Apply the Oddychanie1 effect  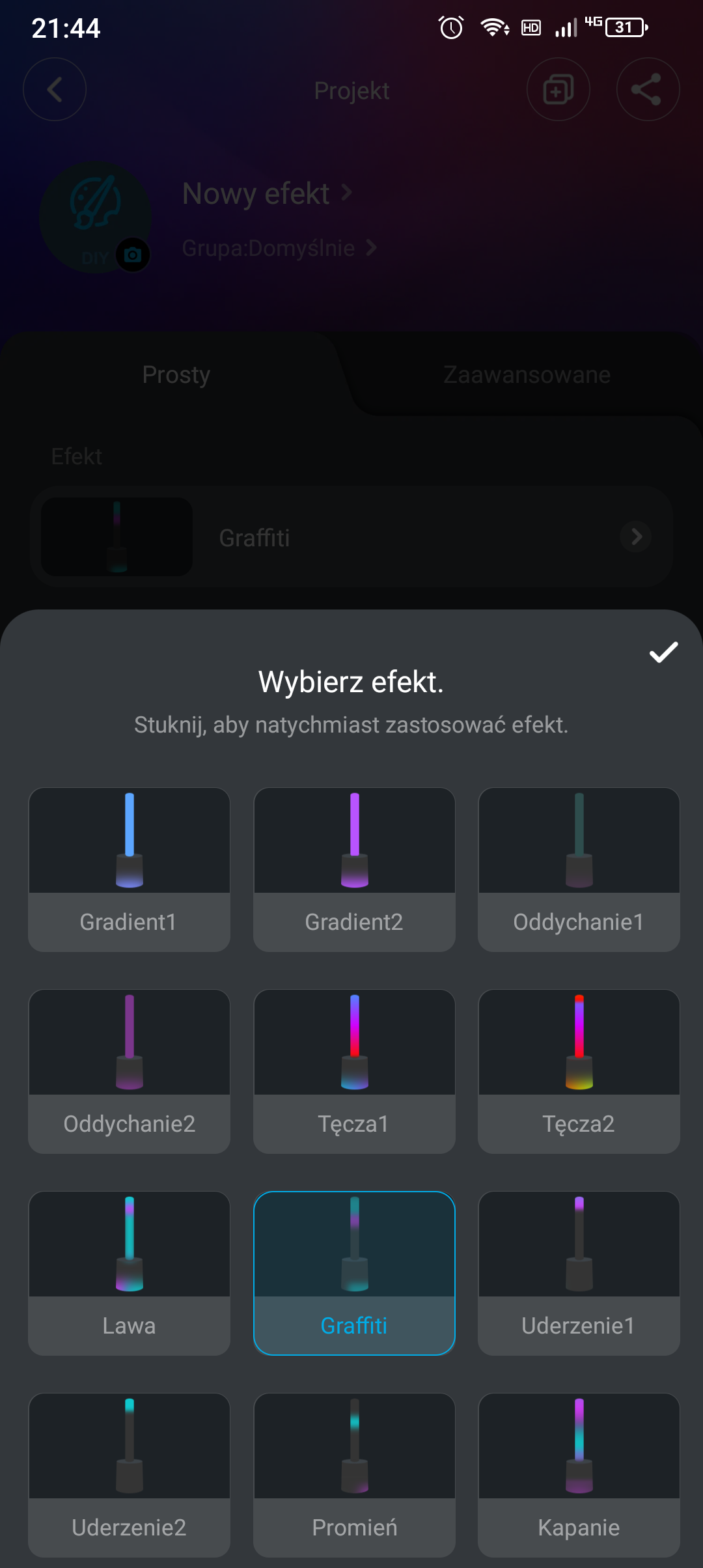coord(579,869)
